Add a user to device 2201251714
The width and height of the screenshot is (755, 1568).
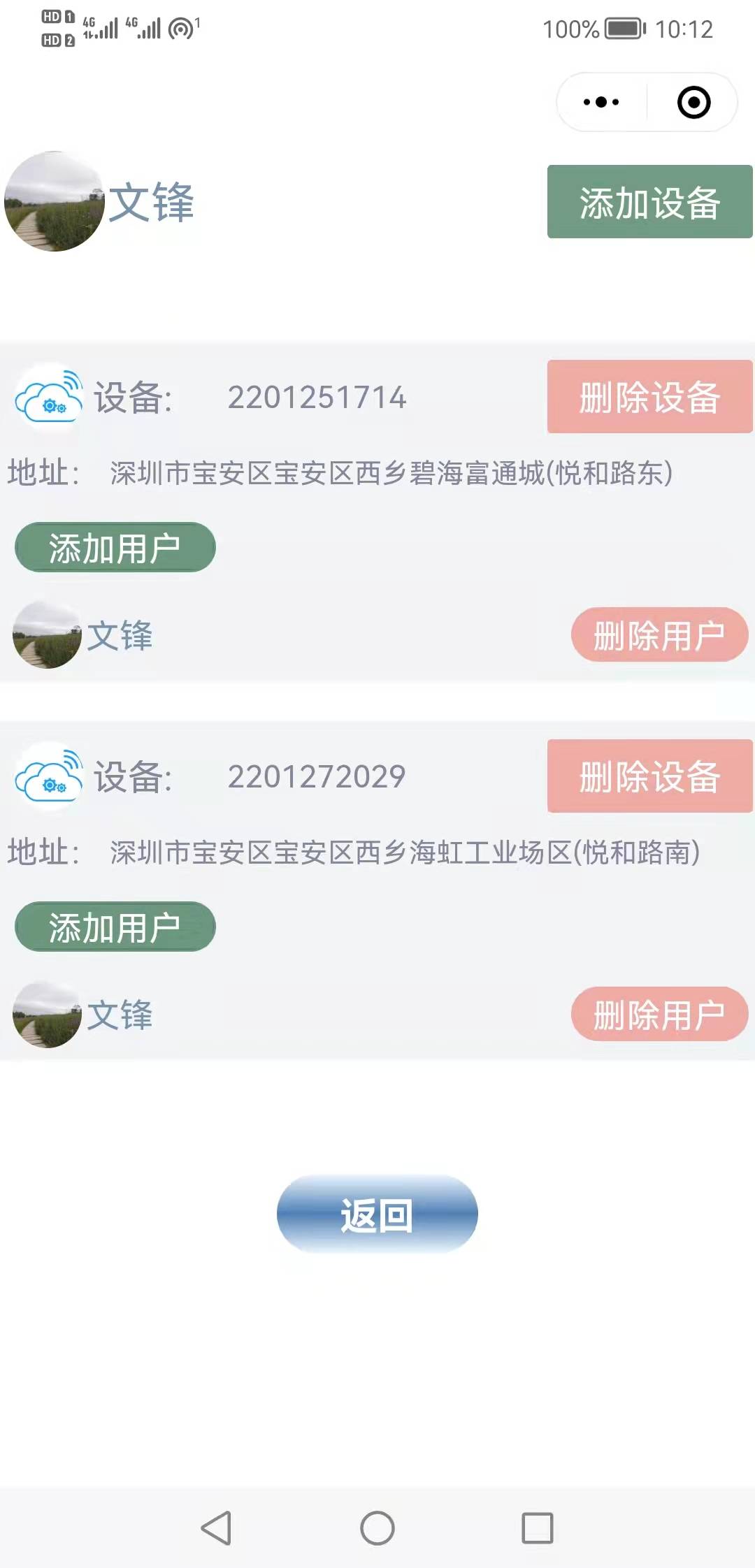pos(115,547)
